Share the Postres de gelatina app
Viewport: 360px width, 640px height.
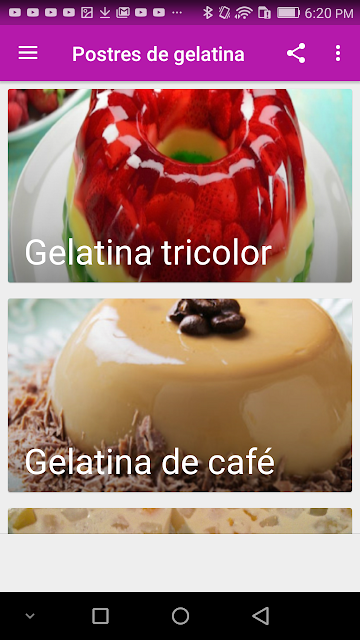click(296, 53)
